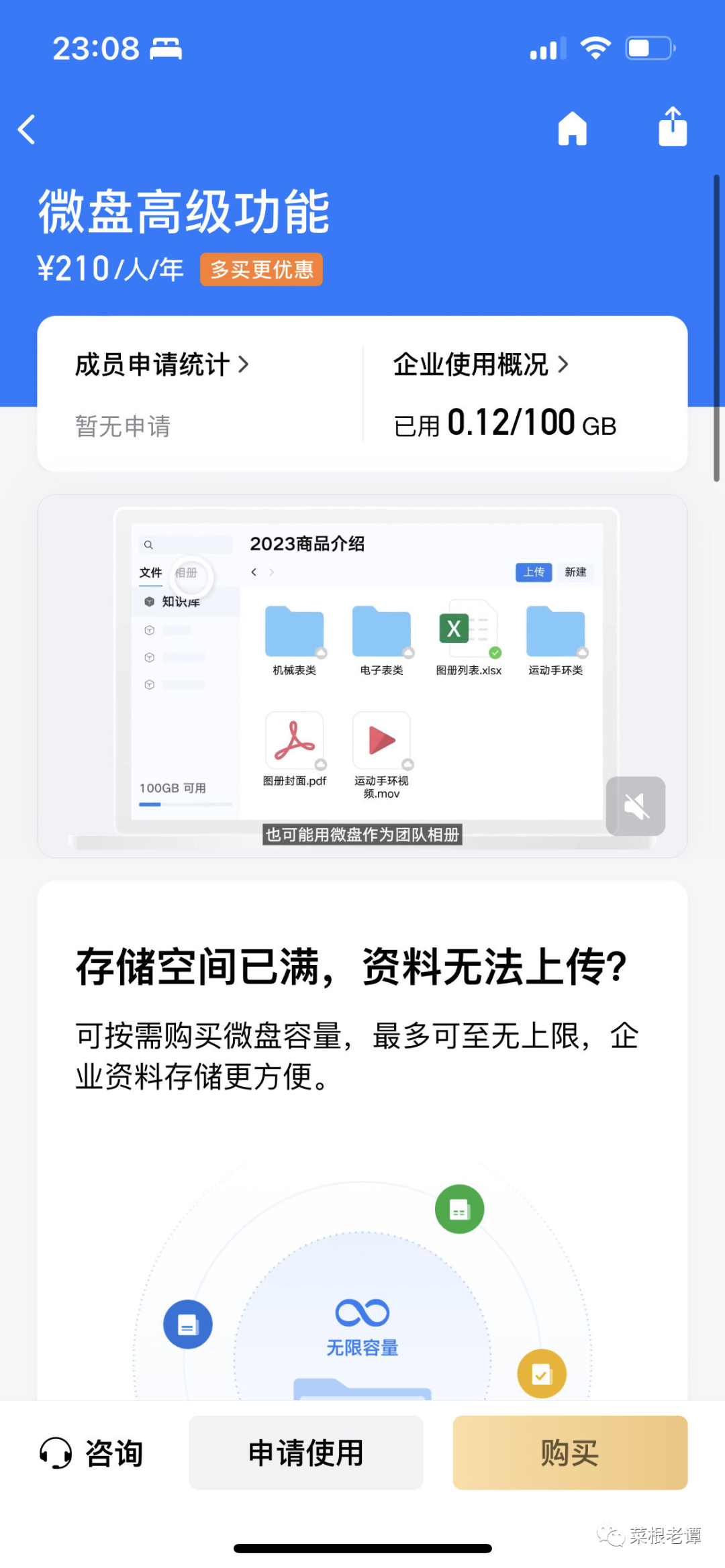Tap 申请使用 button

pyautogui.click(x=306, y=1453)
